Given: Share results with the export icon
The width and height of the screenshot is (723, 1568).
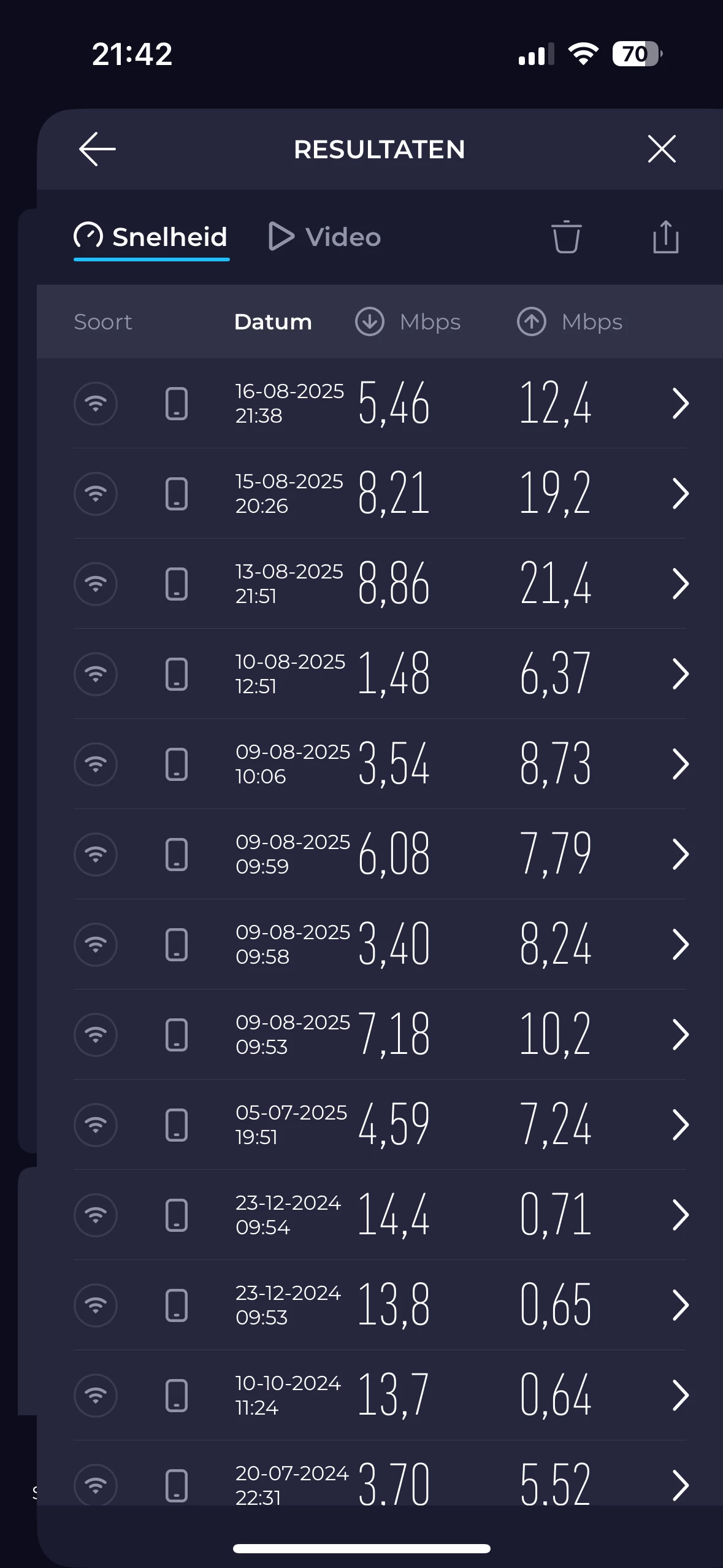Looking at the screenshot, I should pyautogui.click(x=665, y=237).
